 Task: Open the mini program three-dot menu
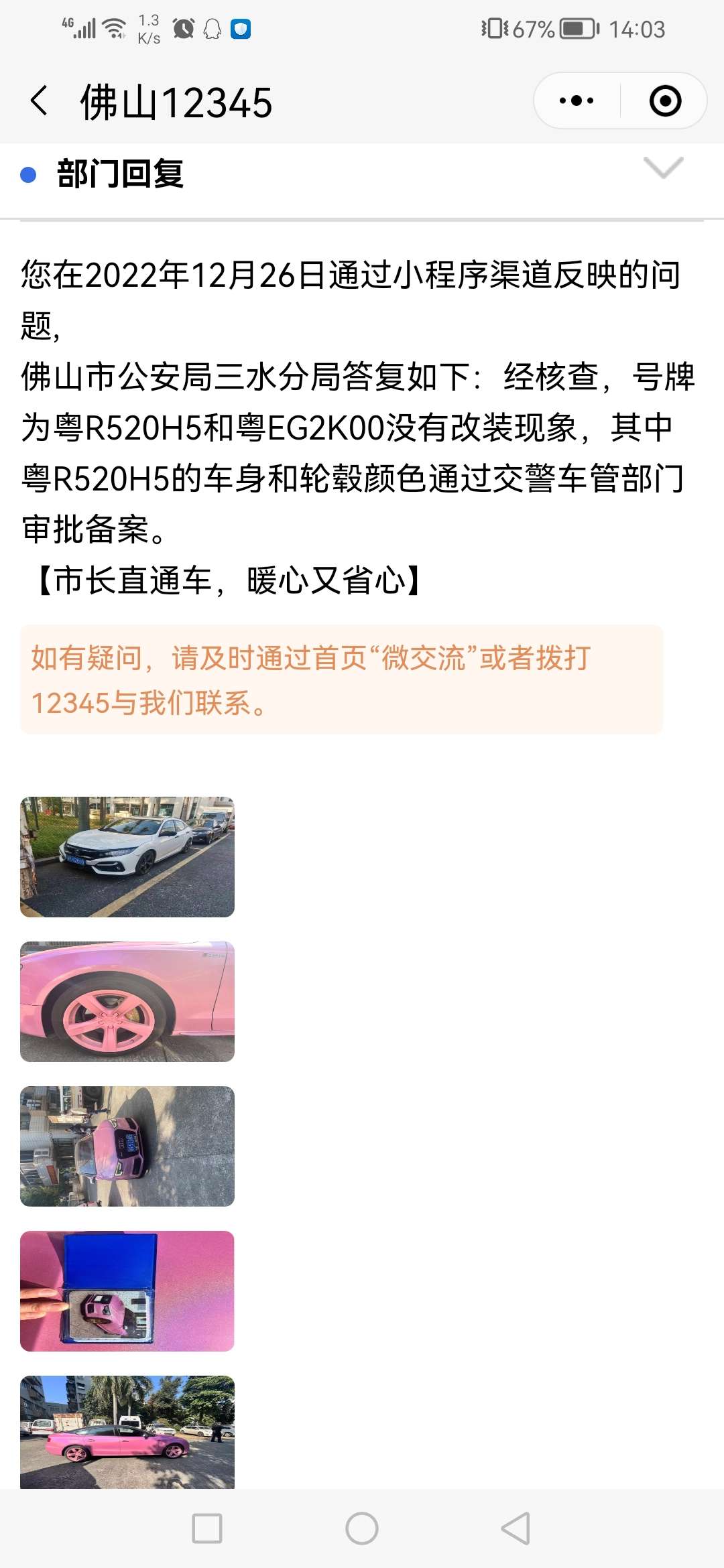(x=577, y=101)
